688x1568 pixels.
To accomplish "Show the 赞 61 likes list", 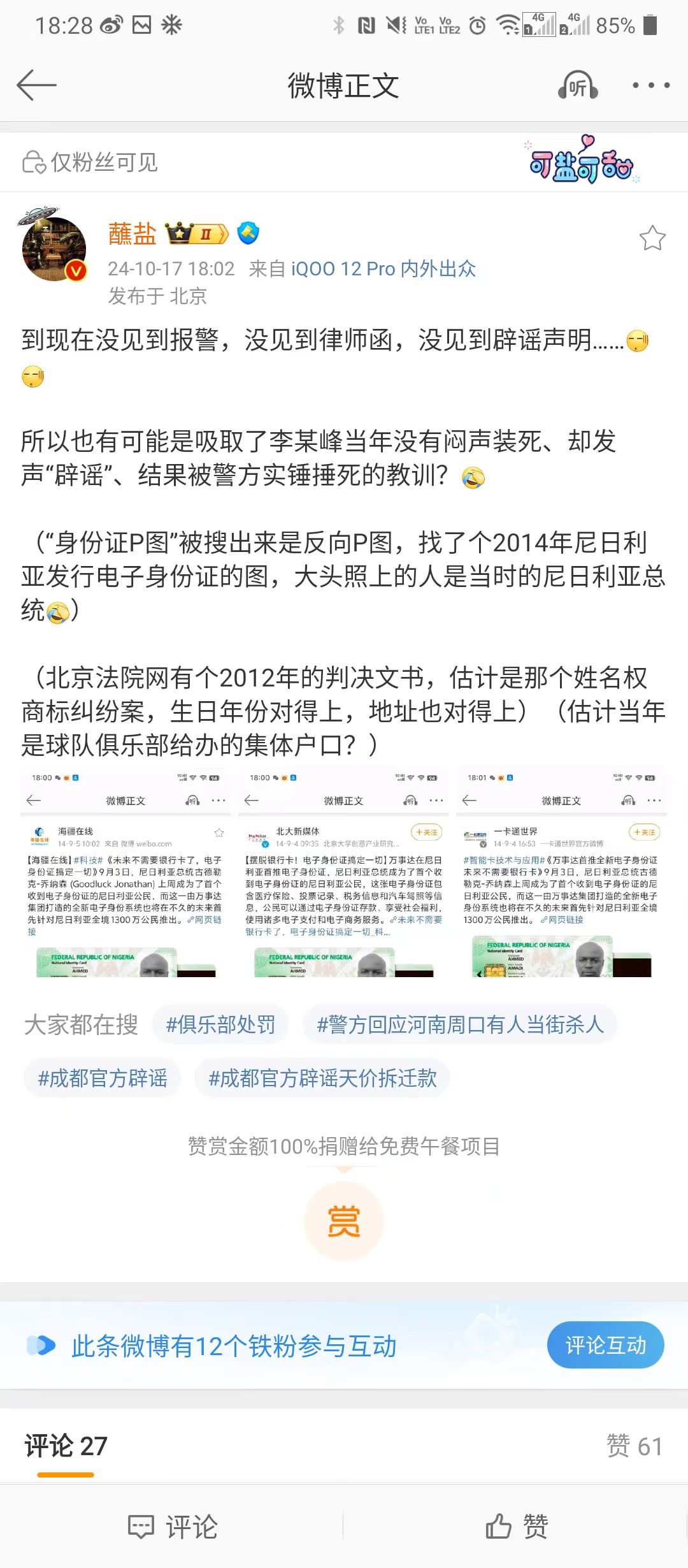I will click(x=634, y=1446).
